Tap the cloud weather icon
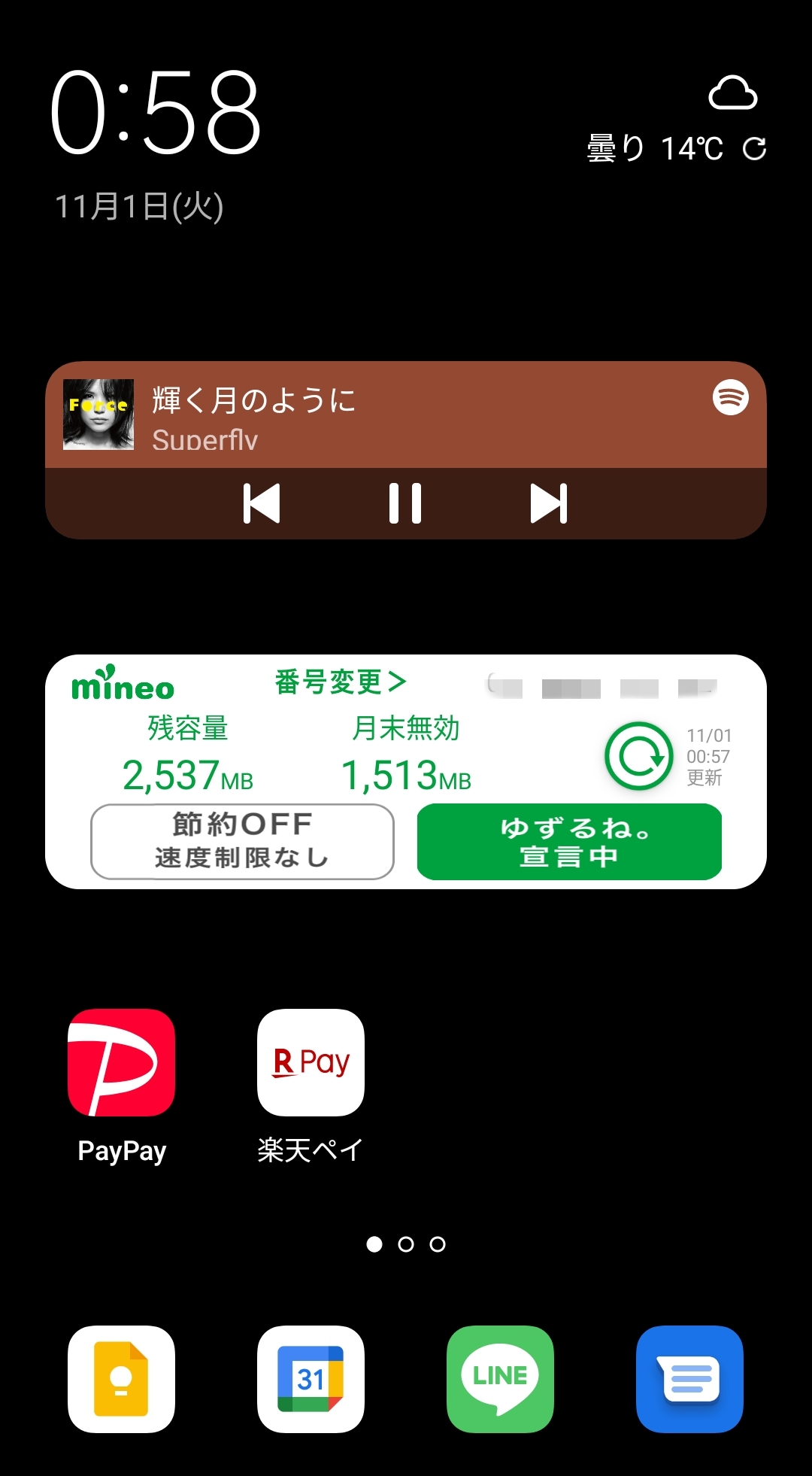Image resolution: width=812 pixels, height=1476 pixels. pyautogui.click(x=734, y=93)
